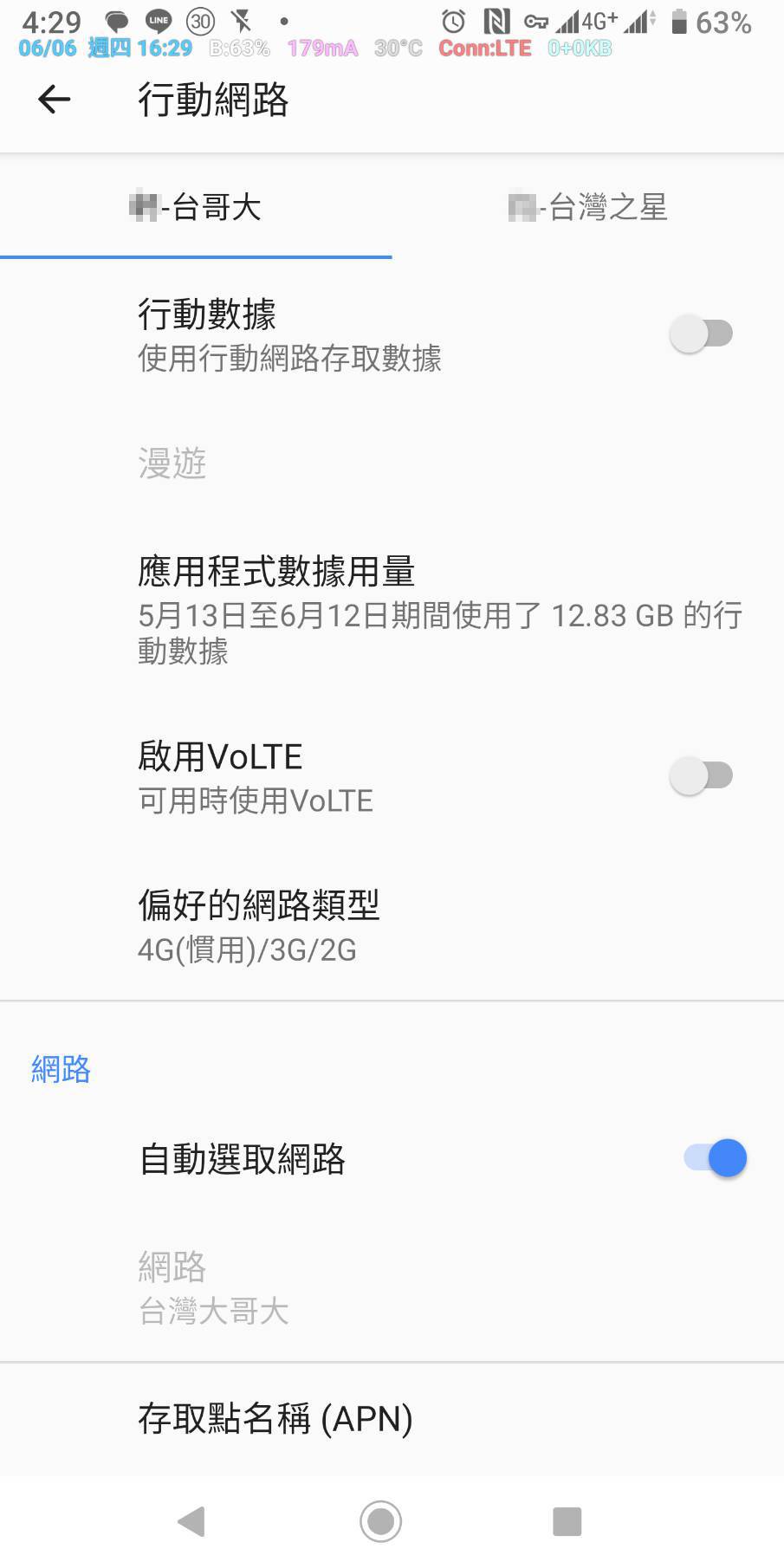
Task: Turn on 行動數據 switch
Action: (x=701, y=334)
